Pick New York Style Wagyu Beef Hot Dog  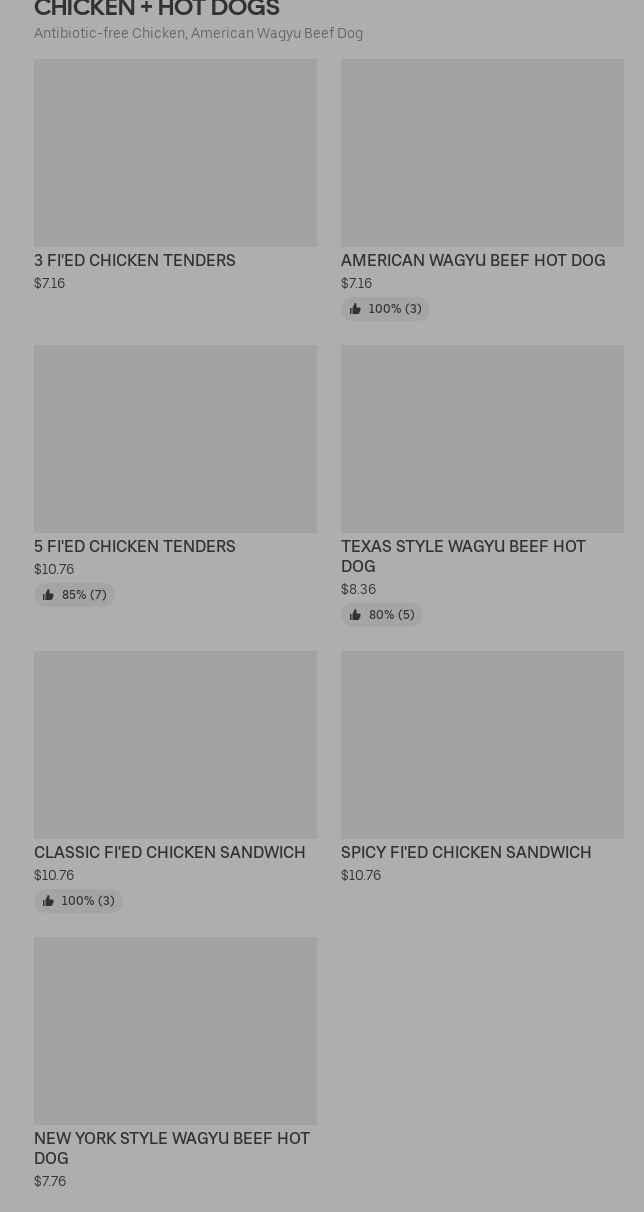pos(175,1031)
